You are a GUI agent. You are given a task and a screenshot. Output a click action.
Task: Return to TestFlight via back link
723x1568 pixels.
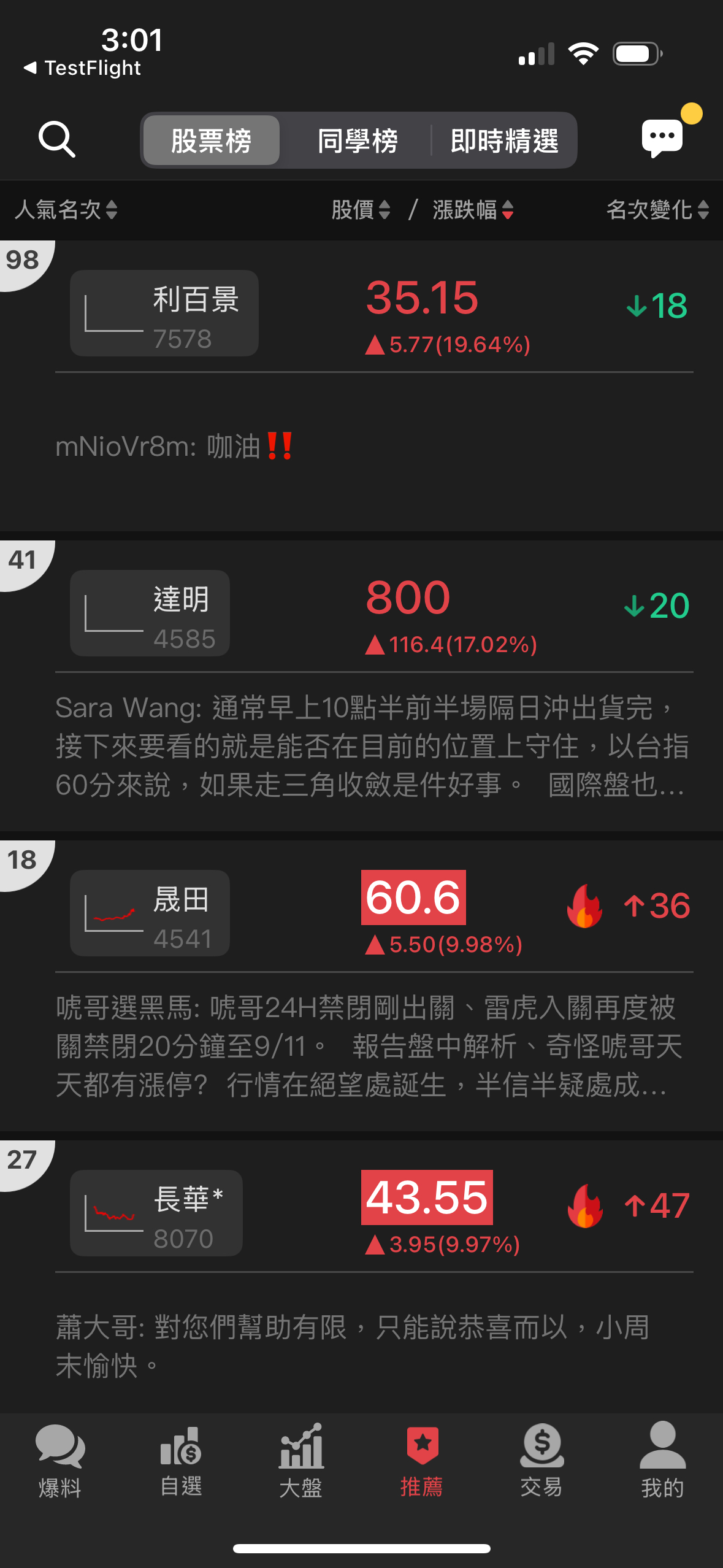point(82,68)
